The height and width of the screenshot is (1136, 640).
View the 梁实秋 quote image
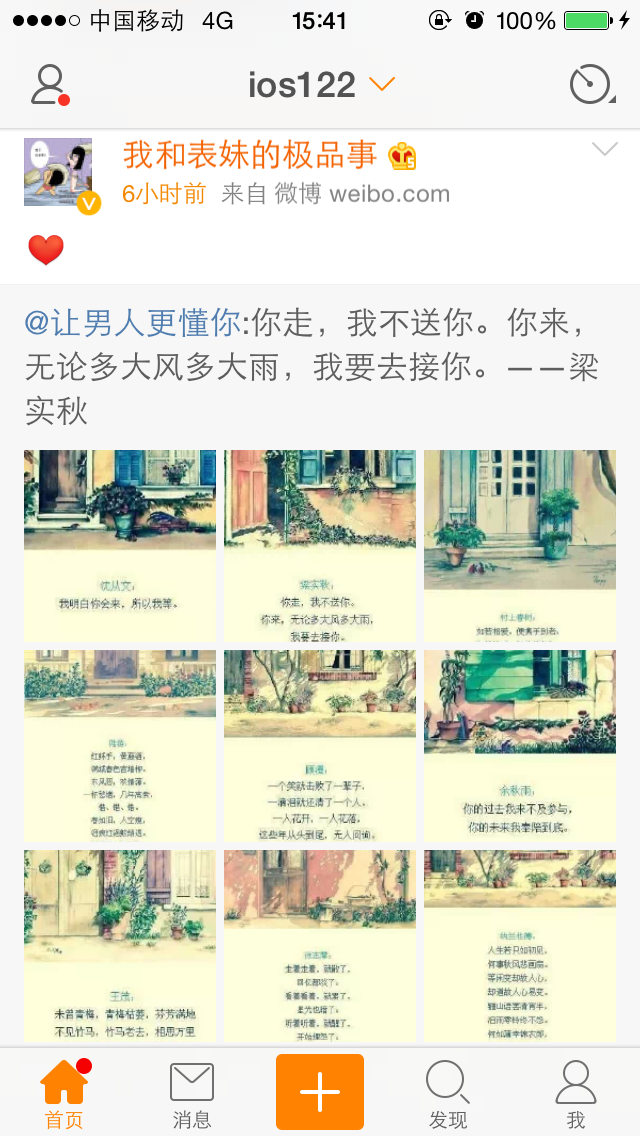click(320, 545)
